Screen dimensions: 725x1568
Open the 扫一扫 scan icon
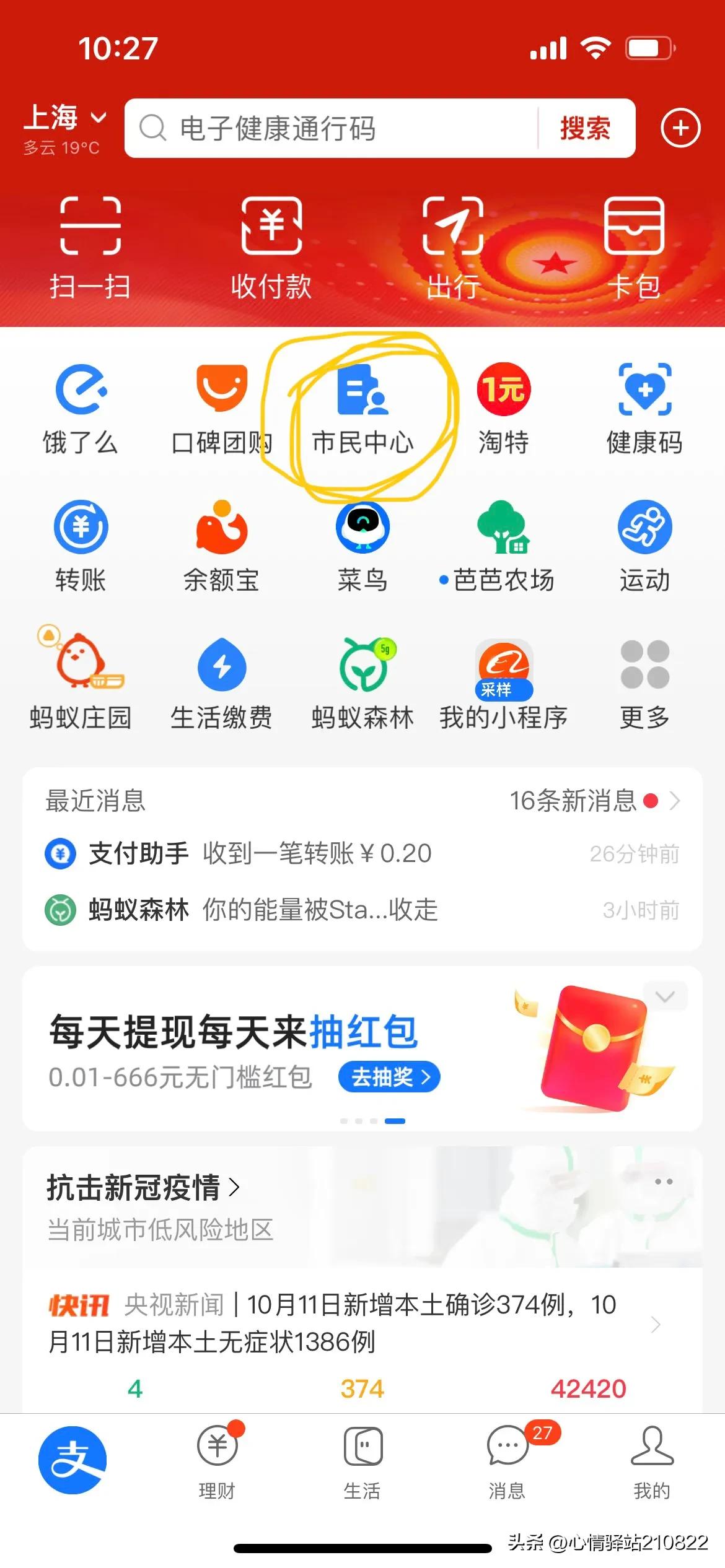pos(90,245)
